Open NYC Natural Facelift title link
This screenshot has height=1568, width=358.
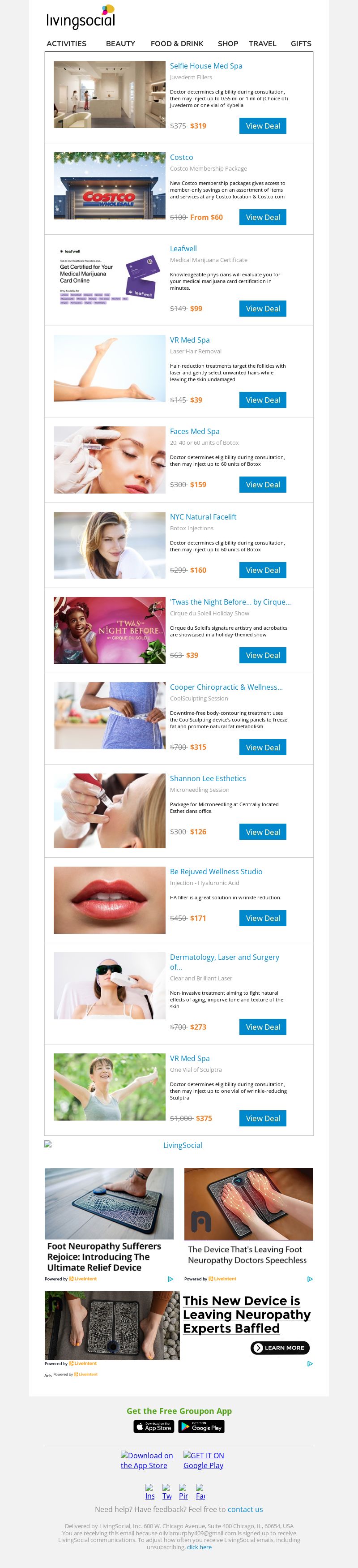coord(203,517)
